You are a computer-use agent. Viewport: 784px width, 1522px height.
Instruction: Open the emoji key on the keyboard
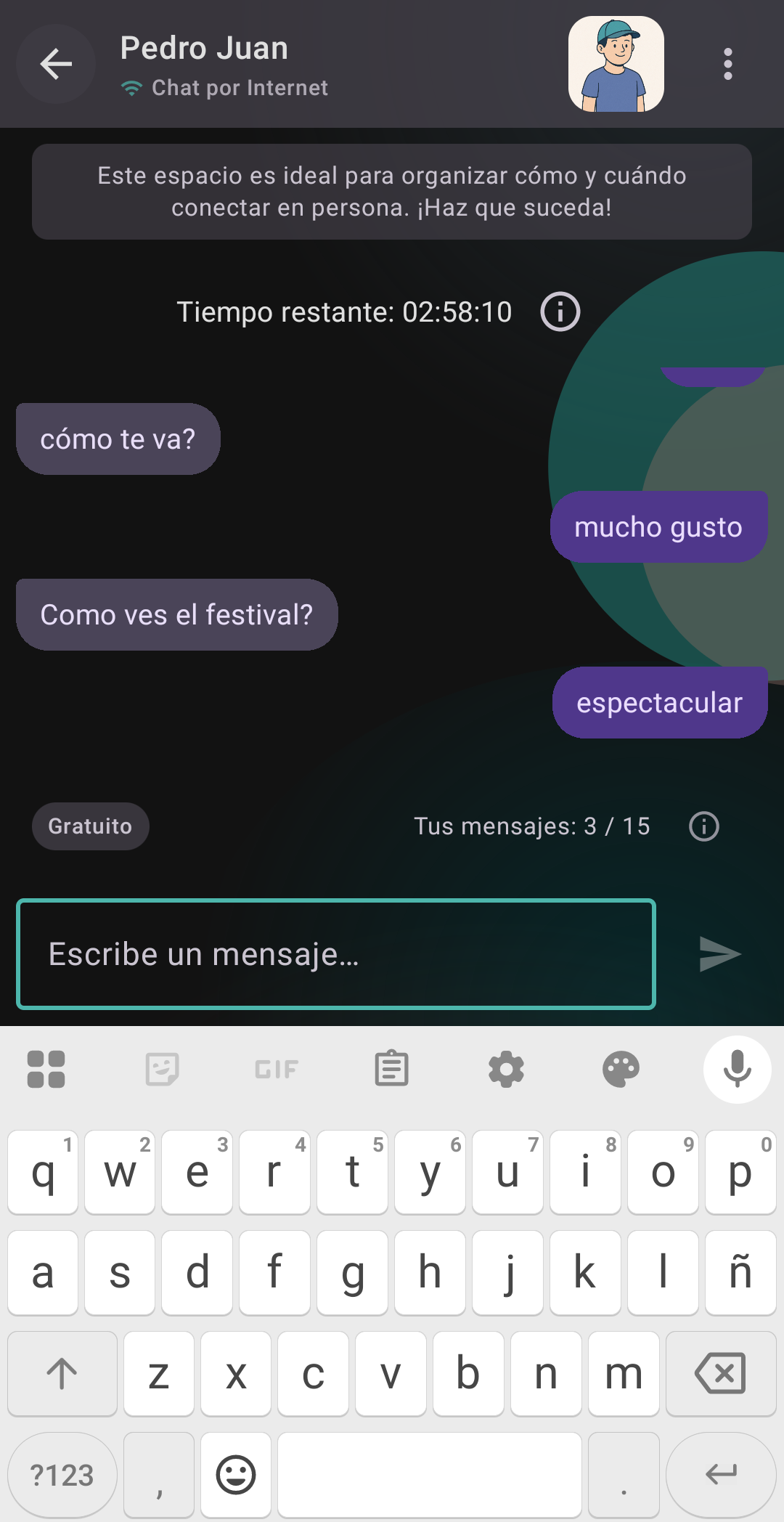tap(236, 1475)
